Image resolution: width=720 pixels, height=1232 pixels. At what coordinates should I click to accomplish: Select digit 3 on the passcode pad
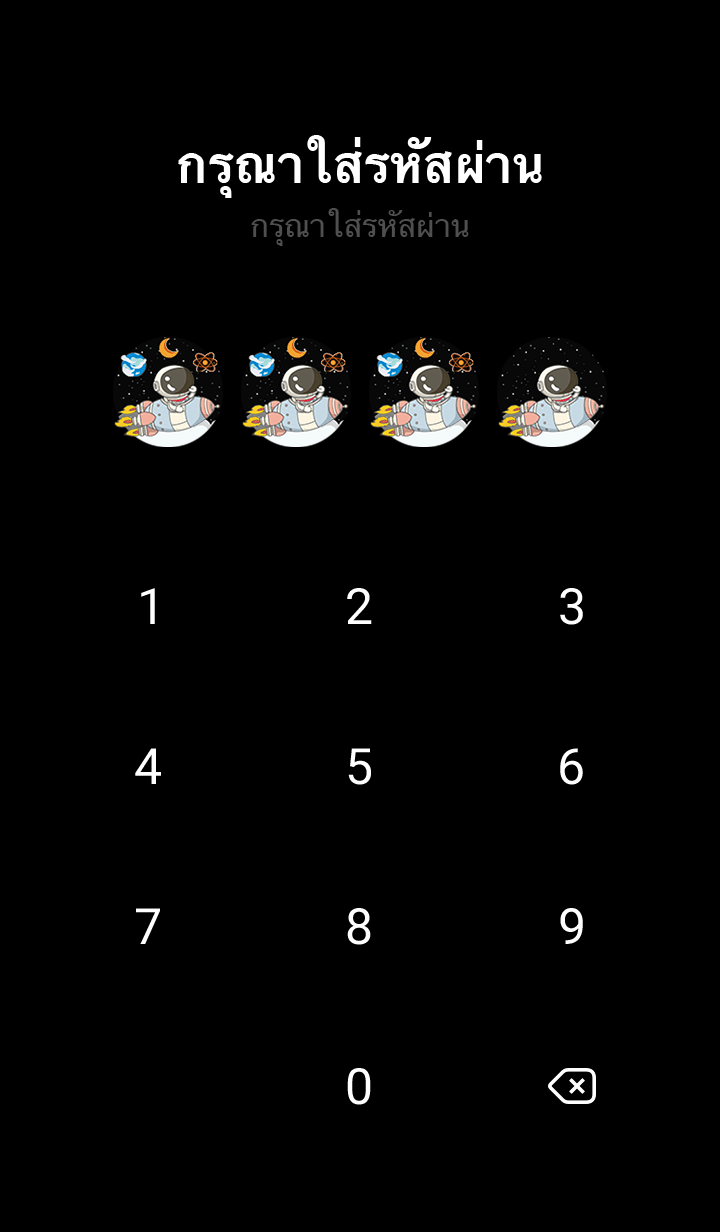[x=571, y=607]
